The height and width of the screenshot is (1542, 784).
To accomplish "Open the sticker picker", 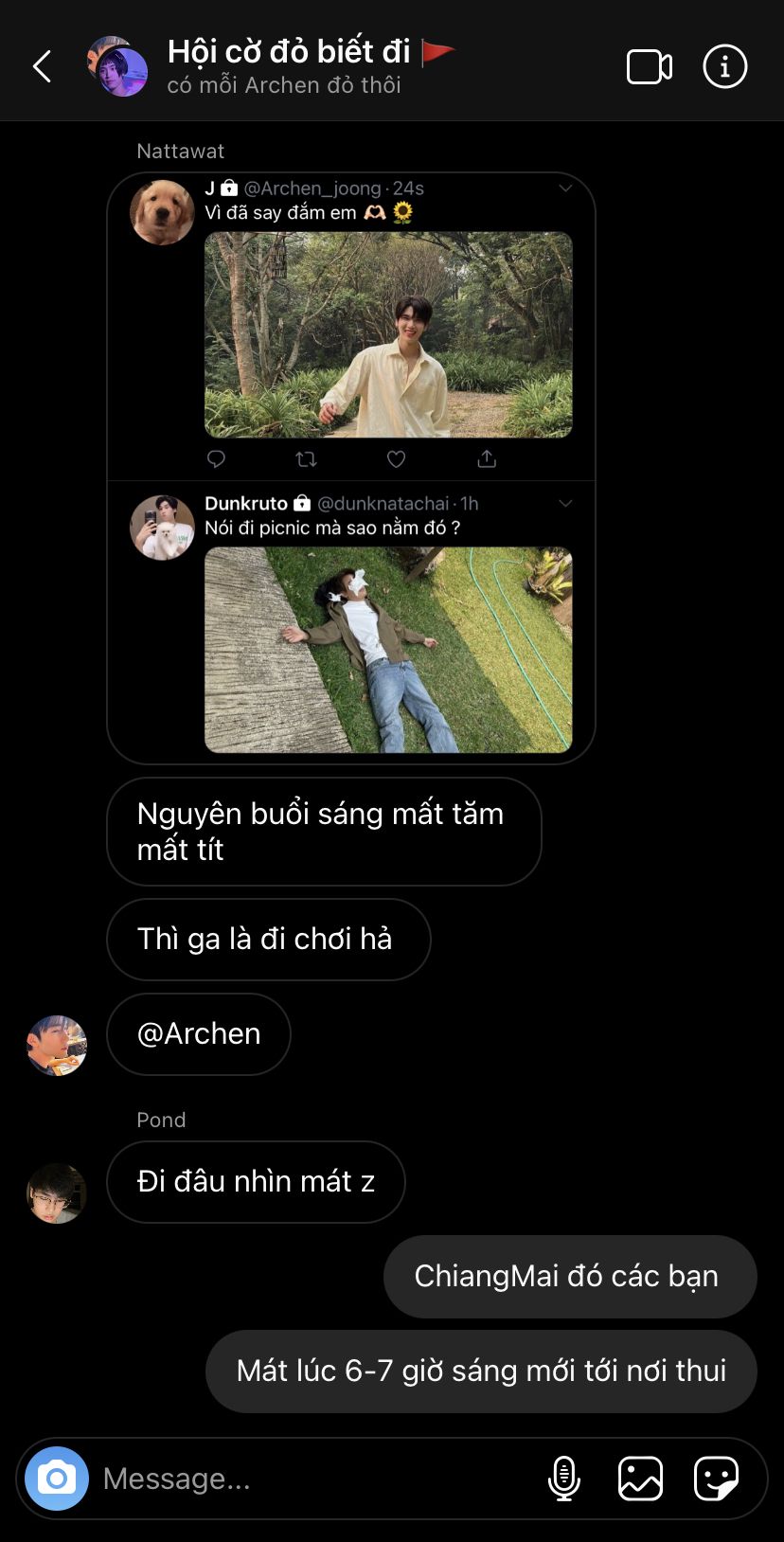I will pos(716,1479).
